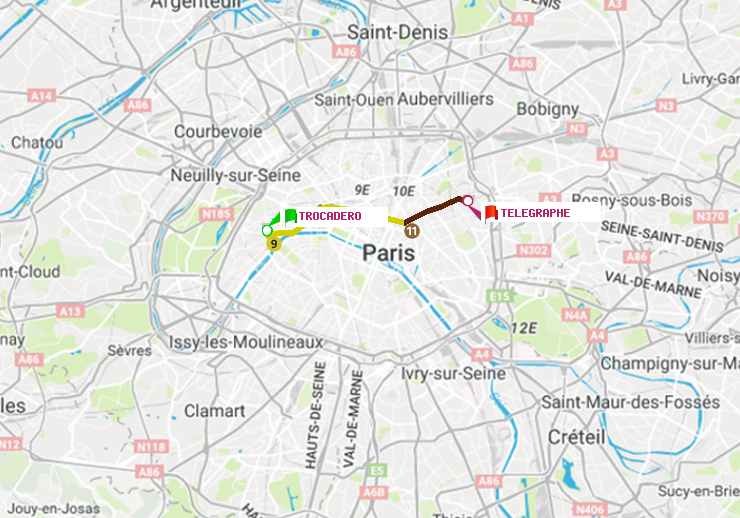740x518 pixels.
Task: Tap the red Telegraphe destination flag
Action: [x=491, y=213]
